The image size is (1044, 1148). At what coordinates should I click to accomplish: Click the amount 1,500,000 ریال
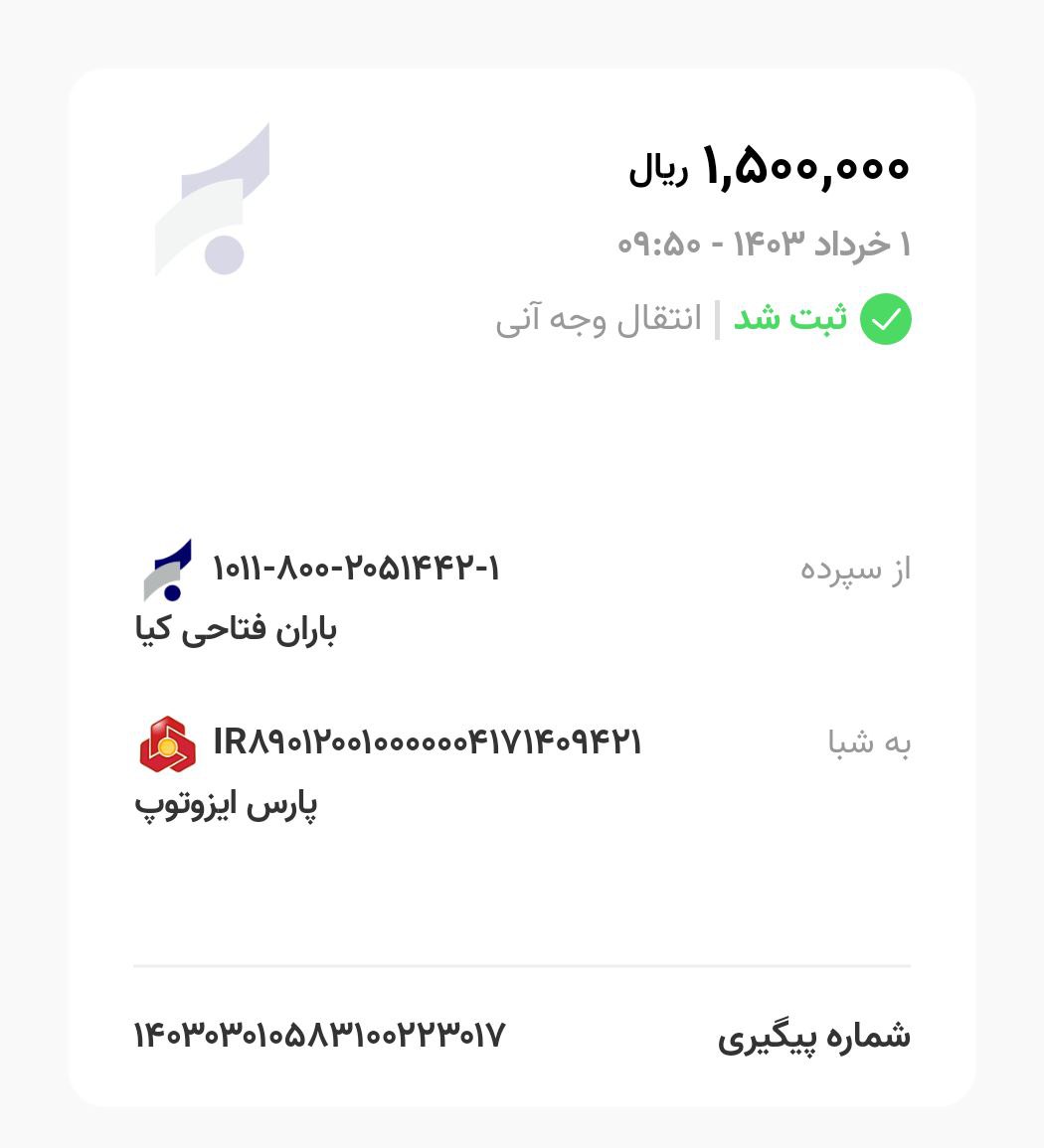coord(772,165)
